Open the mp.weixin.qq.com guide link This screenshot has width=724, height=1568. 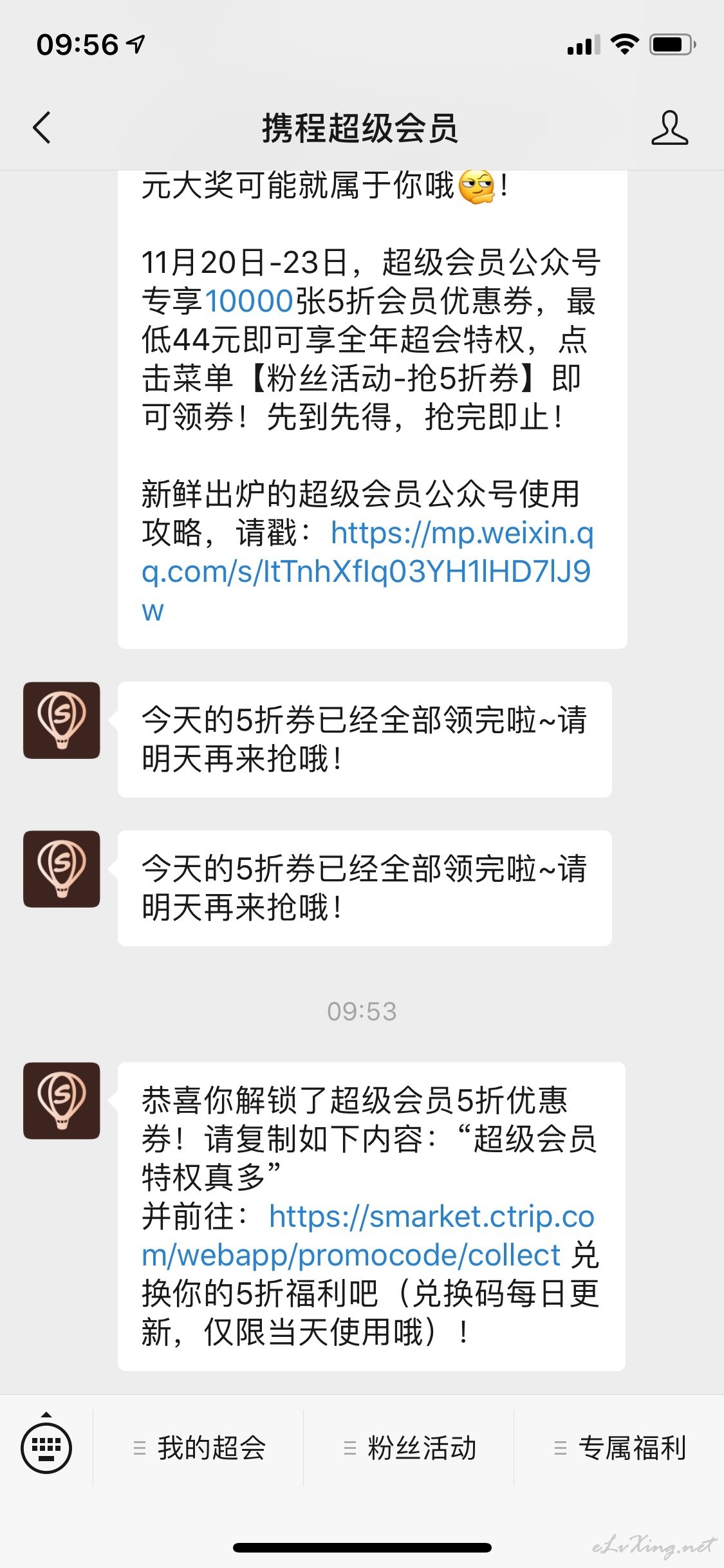point(366,571)
